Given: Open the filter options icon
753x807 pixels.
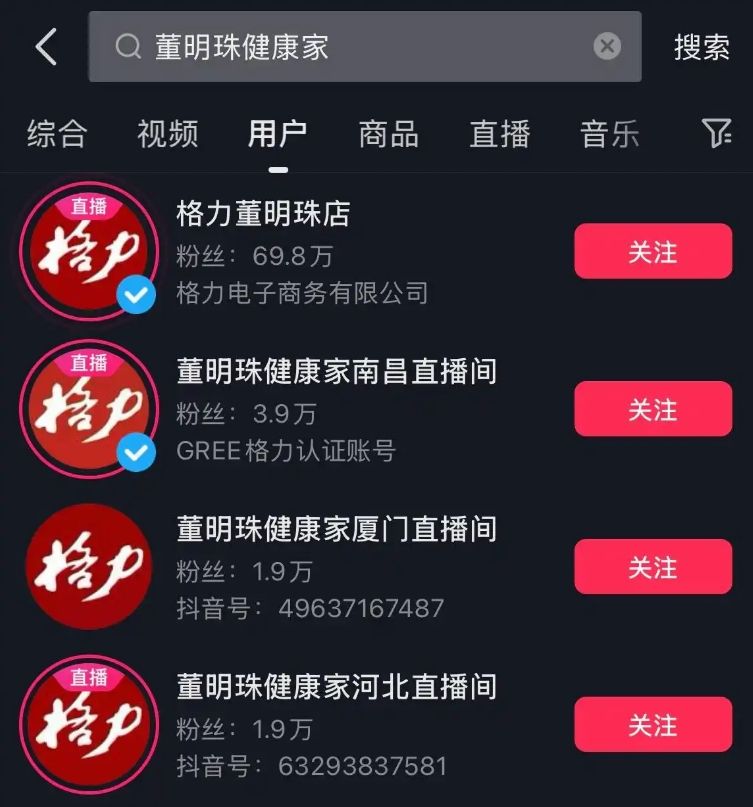Looking at the screenshot, I should click(x=716, y=133).
